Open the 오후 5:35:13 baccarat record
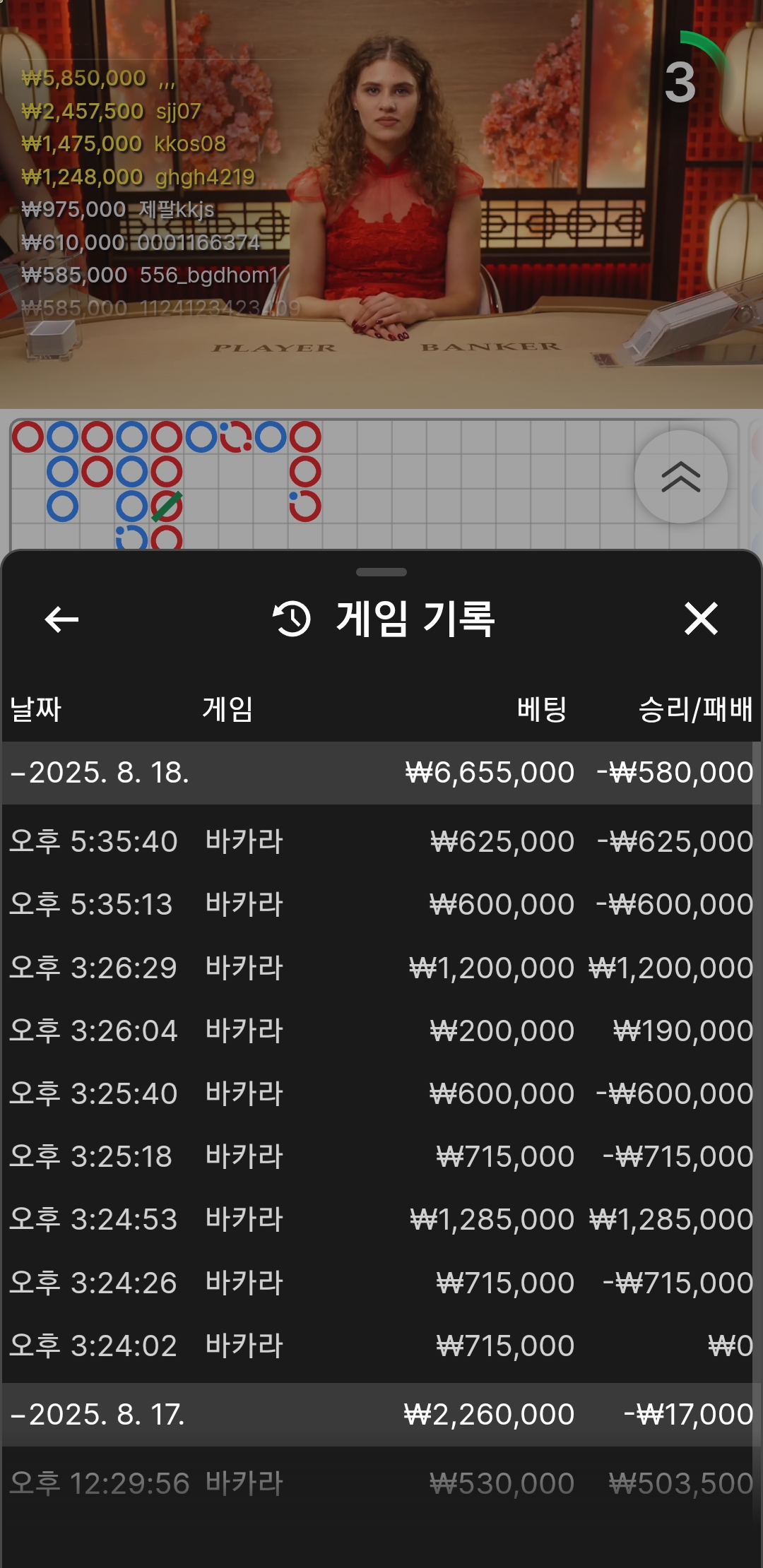The height and width of the screenshot is (1568, 763). pyautogui.click(x=381, y=904)
